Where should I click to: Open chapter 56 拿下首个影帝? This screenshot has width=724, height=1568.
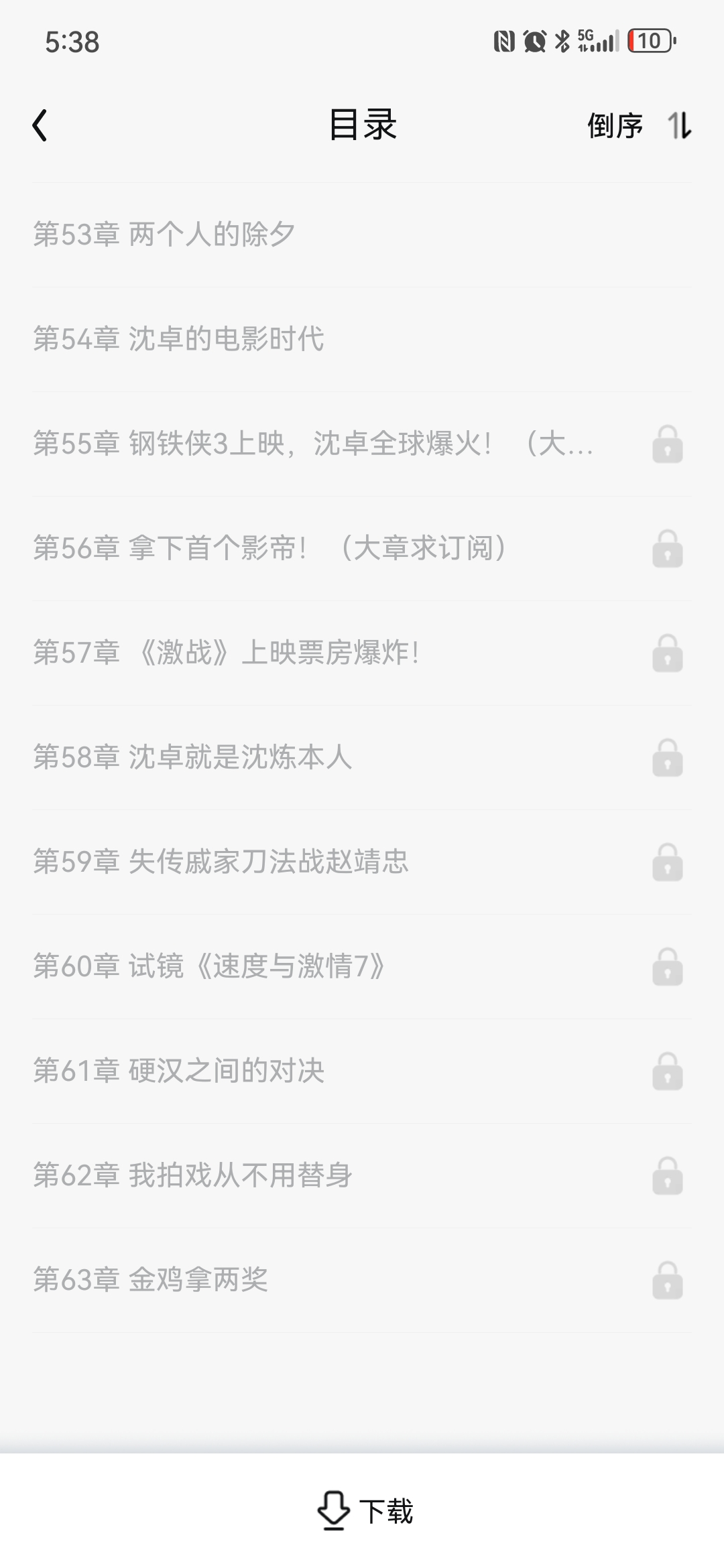tap(269, 548)
